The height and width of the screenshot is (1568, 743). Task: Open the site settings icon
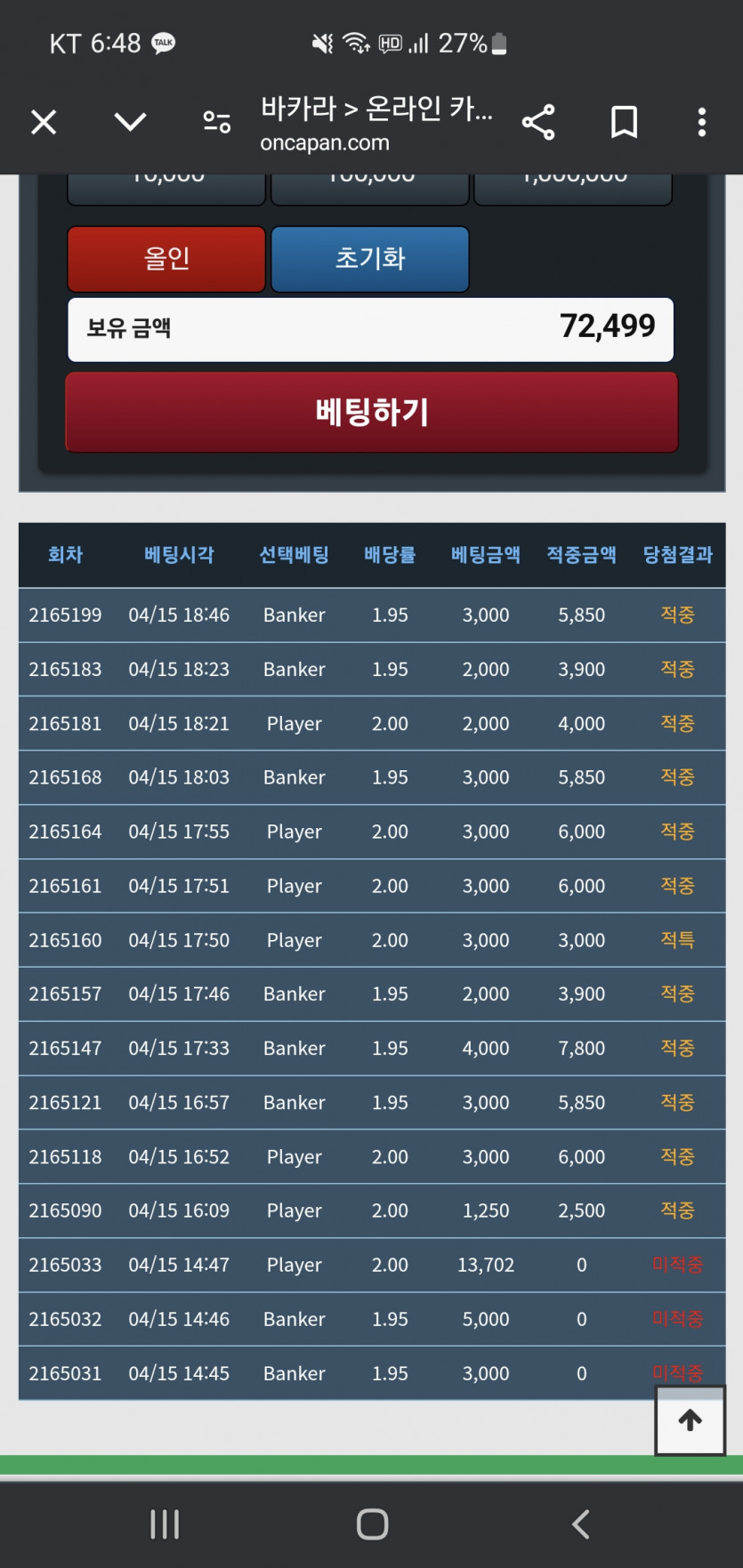click(x=216, y=122)
